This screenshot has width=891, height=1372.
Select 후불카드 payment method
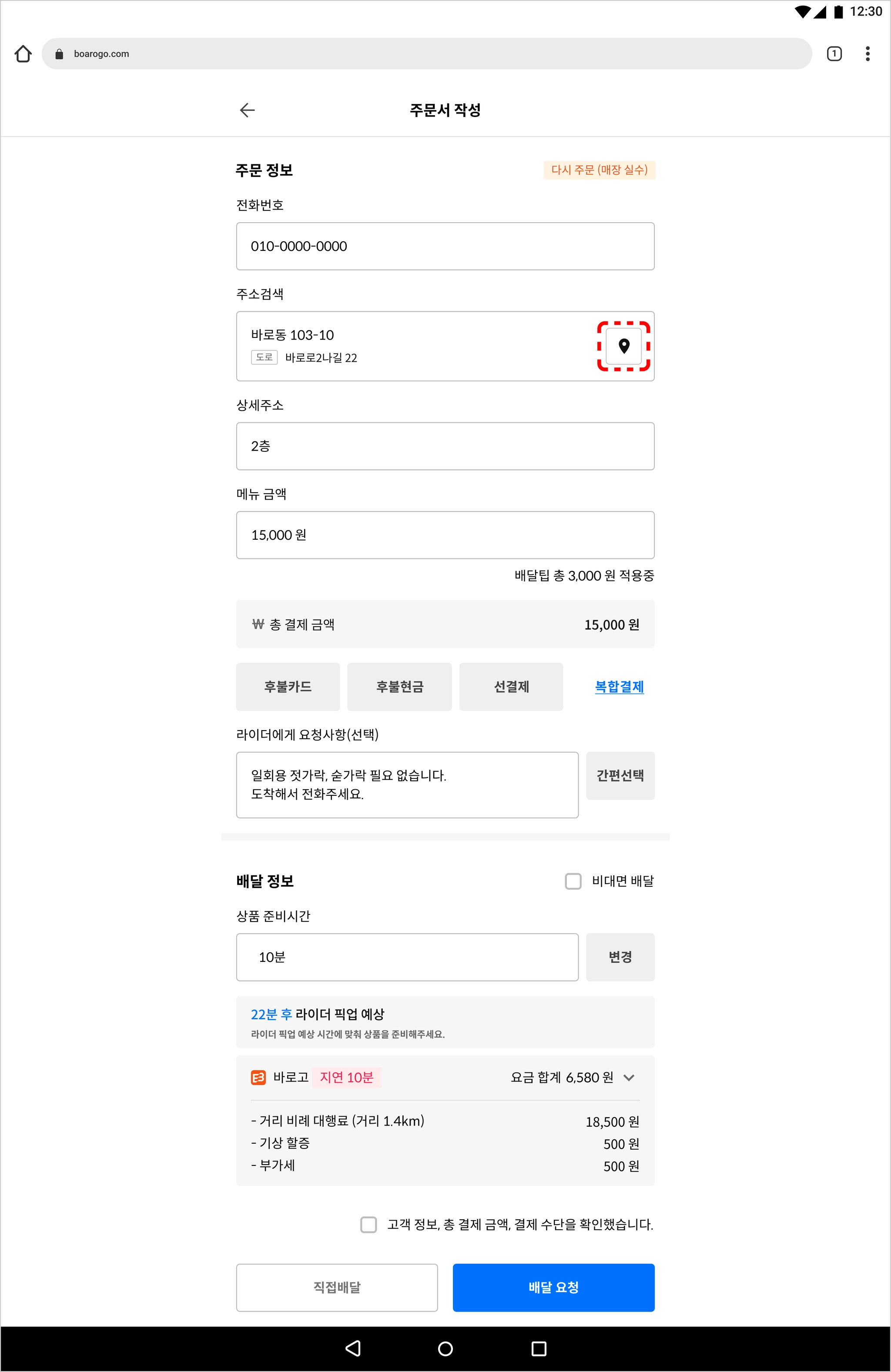pos(288,687)
